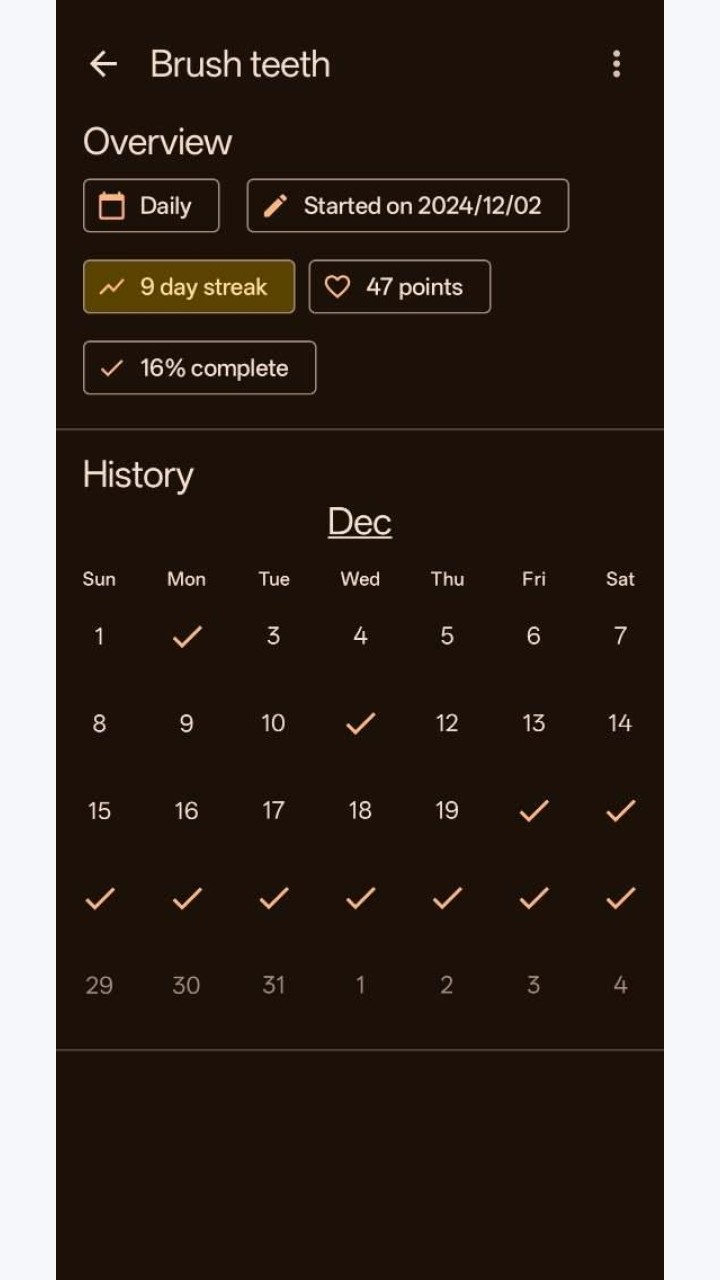This screenshot has height=1280, width=720.
Task: Tap the 47 points chip
Action: tap(400, 287)
